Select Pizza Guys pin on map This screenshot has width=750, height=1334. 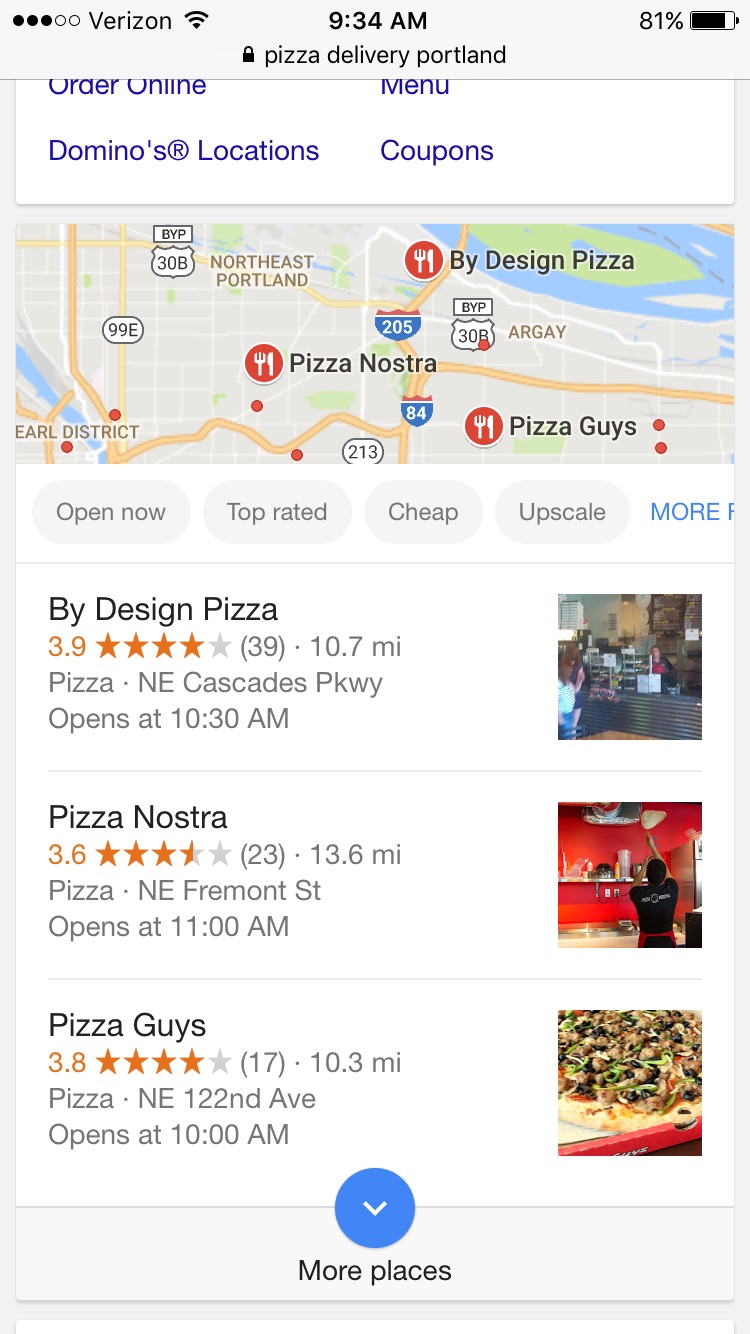484,427
